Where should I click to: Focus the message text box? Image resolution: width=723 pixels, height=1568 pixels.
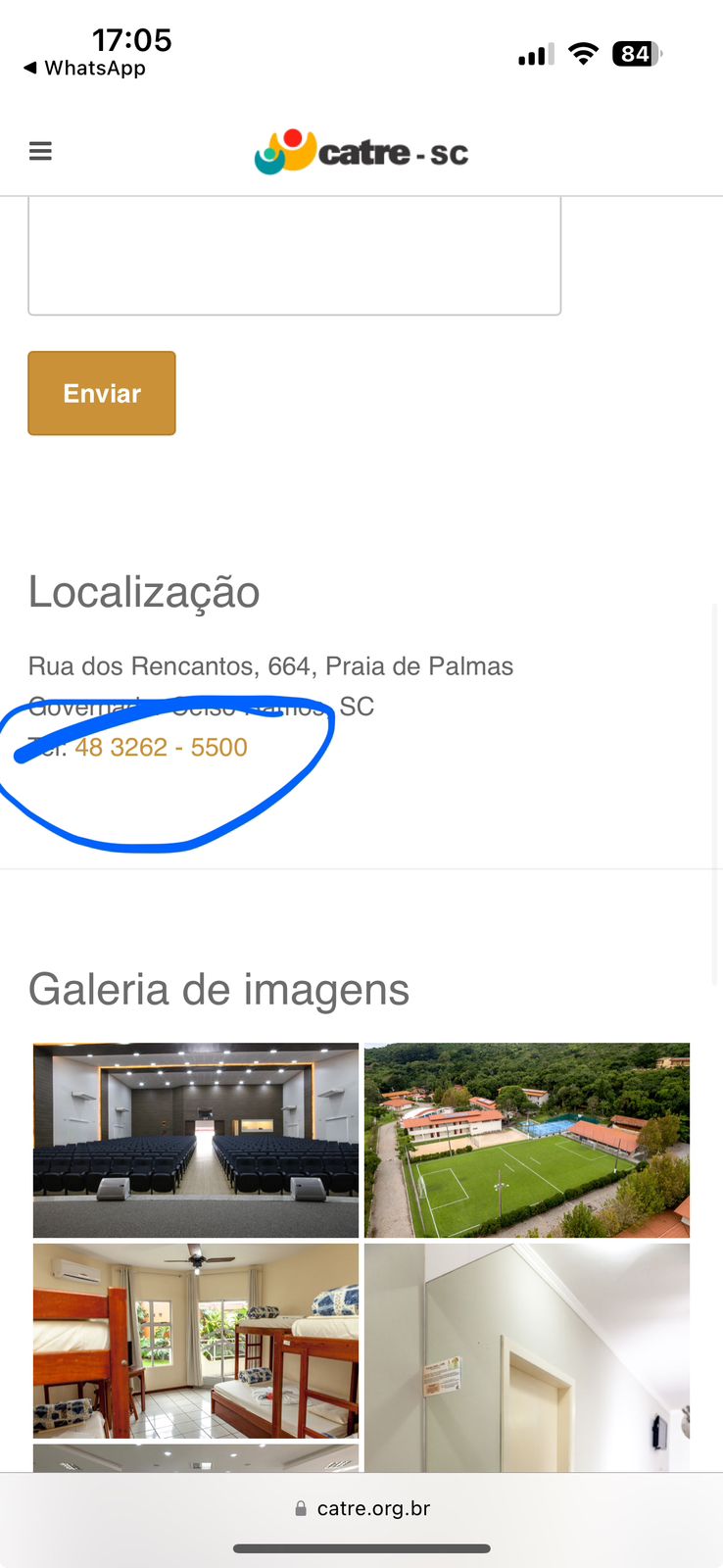(x=294, y=257)
